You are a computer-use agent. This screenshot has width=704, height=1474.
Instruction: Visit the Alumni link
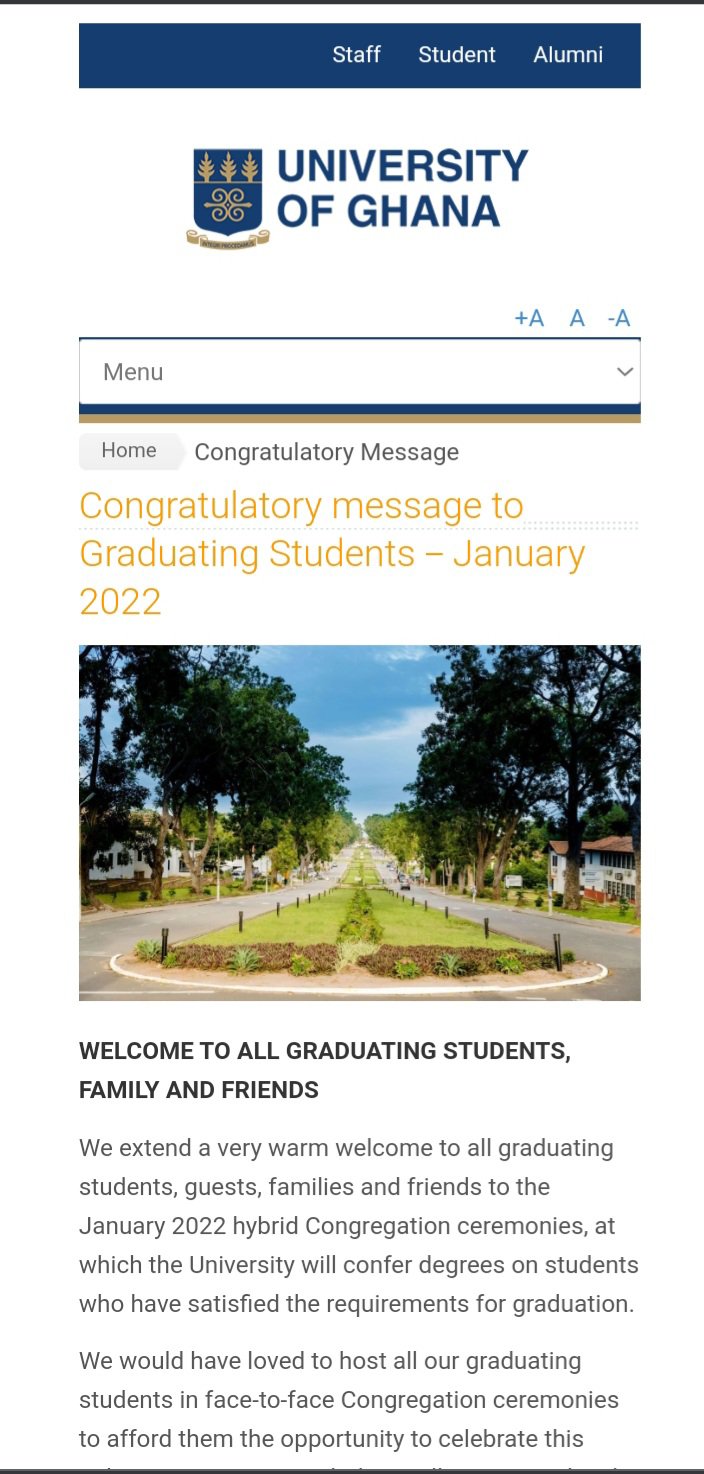[568, 55]
